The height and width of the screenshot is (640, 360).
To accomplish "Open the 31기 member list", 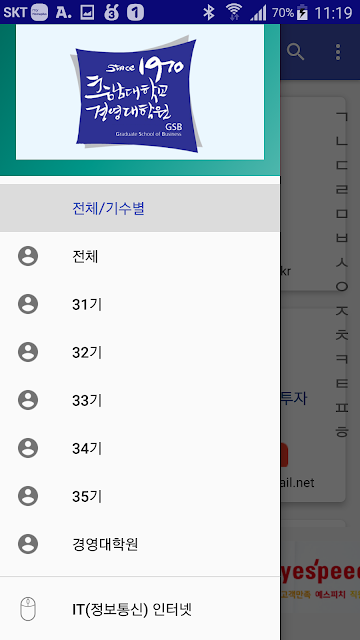I will coord(140,304).
